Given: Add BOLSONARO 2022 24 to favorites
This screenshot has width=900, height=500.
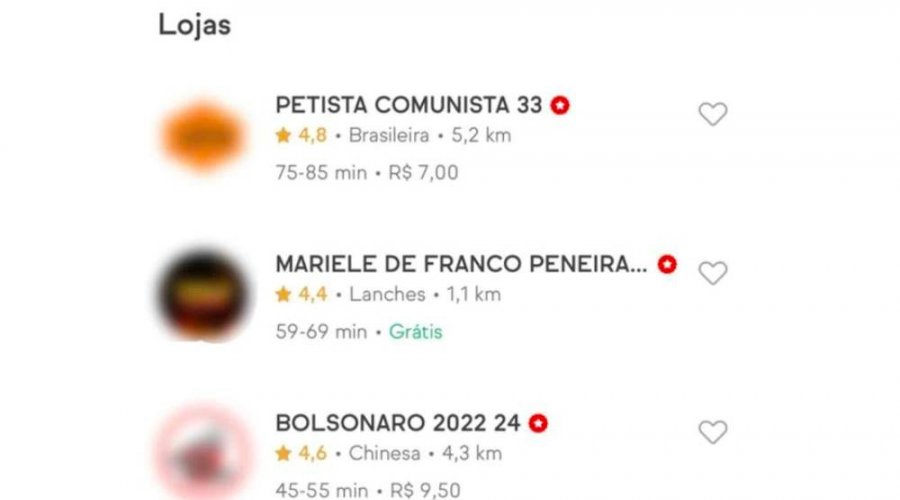Looking at the screenshot, I should point(712,432).
